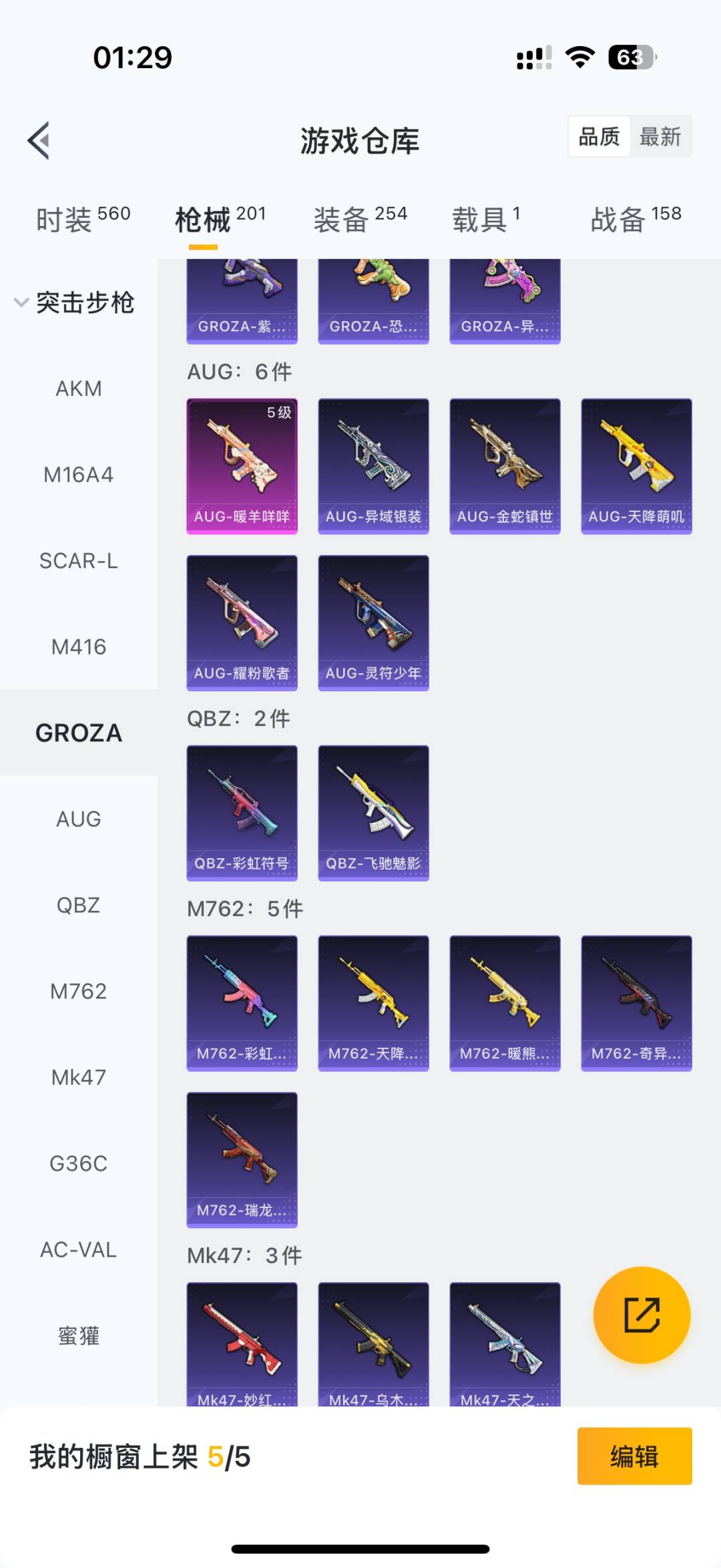721x1568 pixels.
Task: View the AUG-金蛇镇世 skin
Action: (505, 466)
